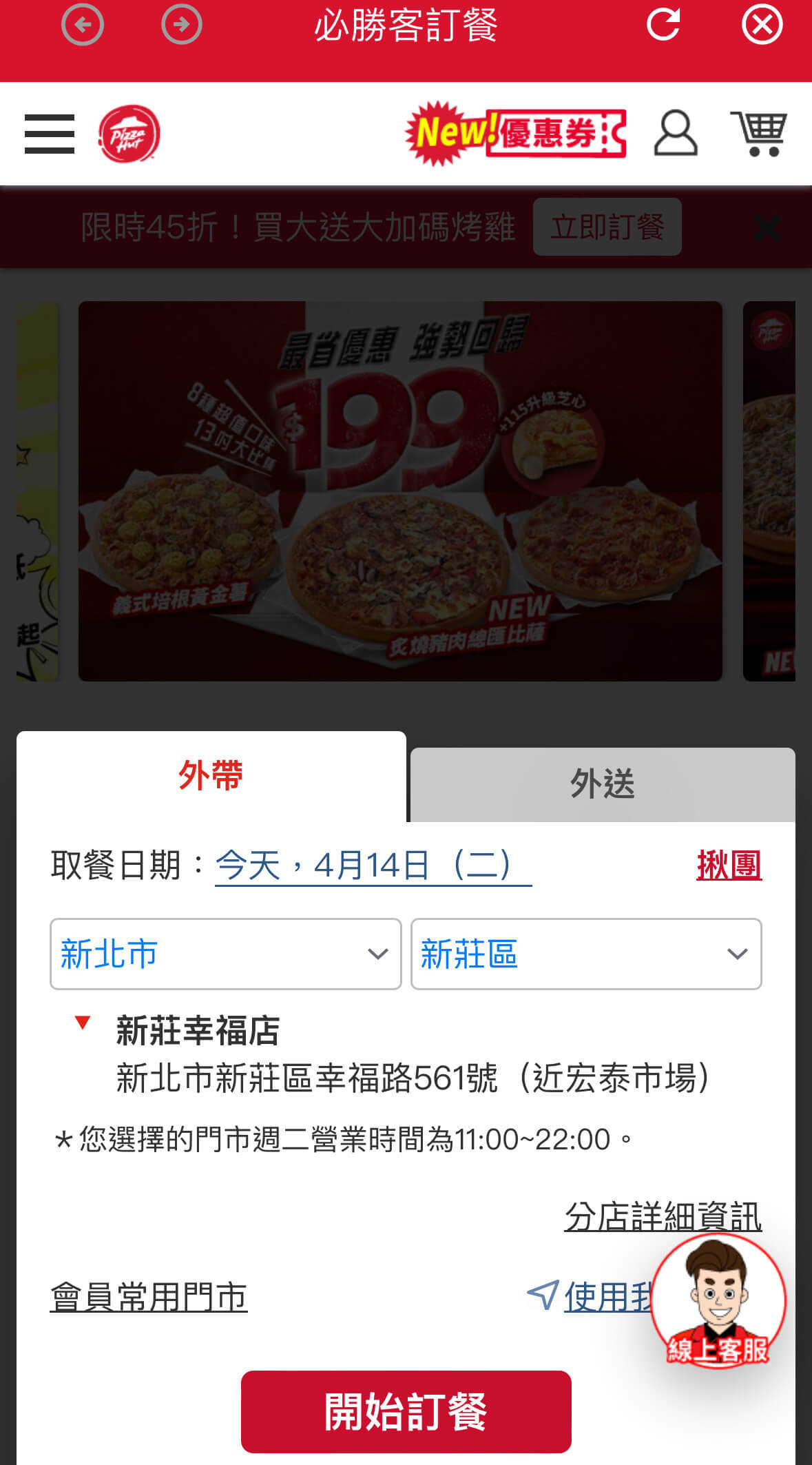The height and width of the screenshot is (1465, 812).
Task: Open 分店詳細資訊 store information link
Action: 663,1217
